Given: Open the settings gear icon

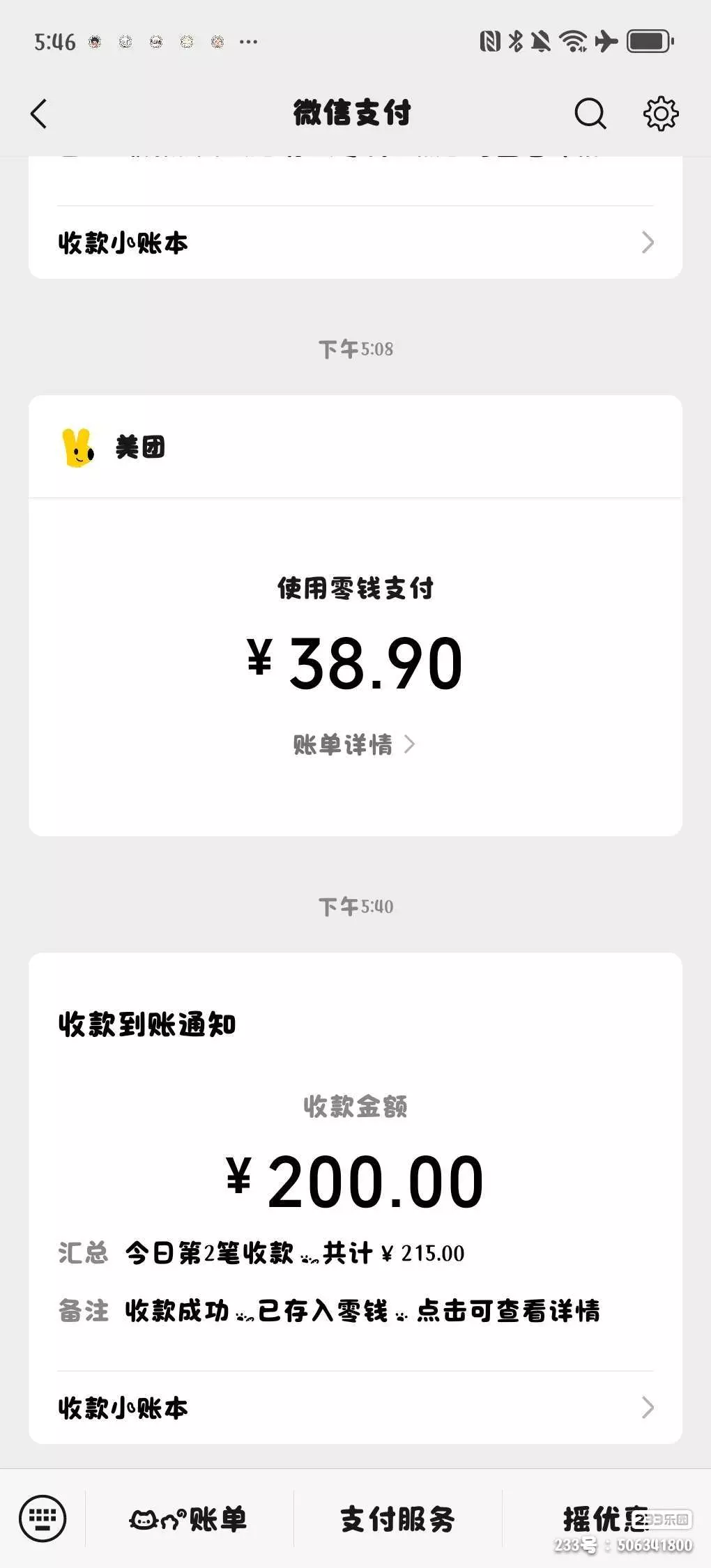Looking at the screenshot, I should (x=660, y=114).
